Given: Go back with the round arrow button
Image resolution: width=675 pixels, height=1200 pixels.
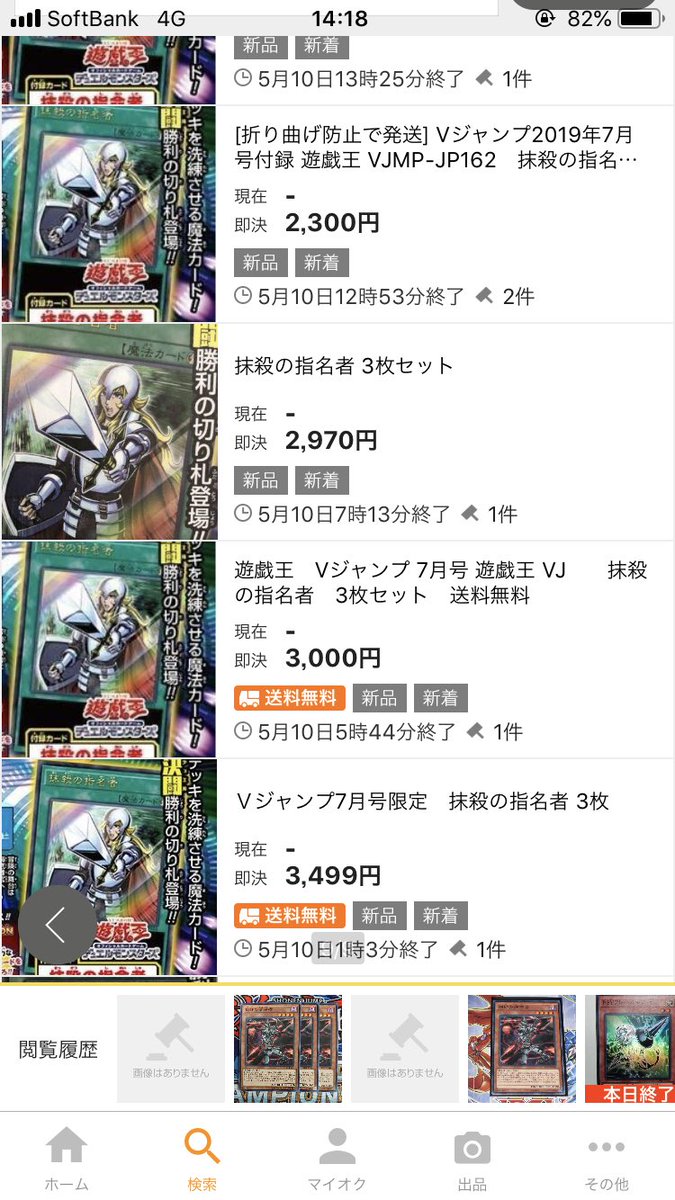Looking at the screenshot, I should click(x=56, y=925).
